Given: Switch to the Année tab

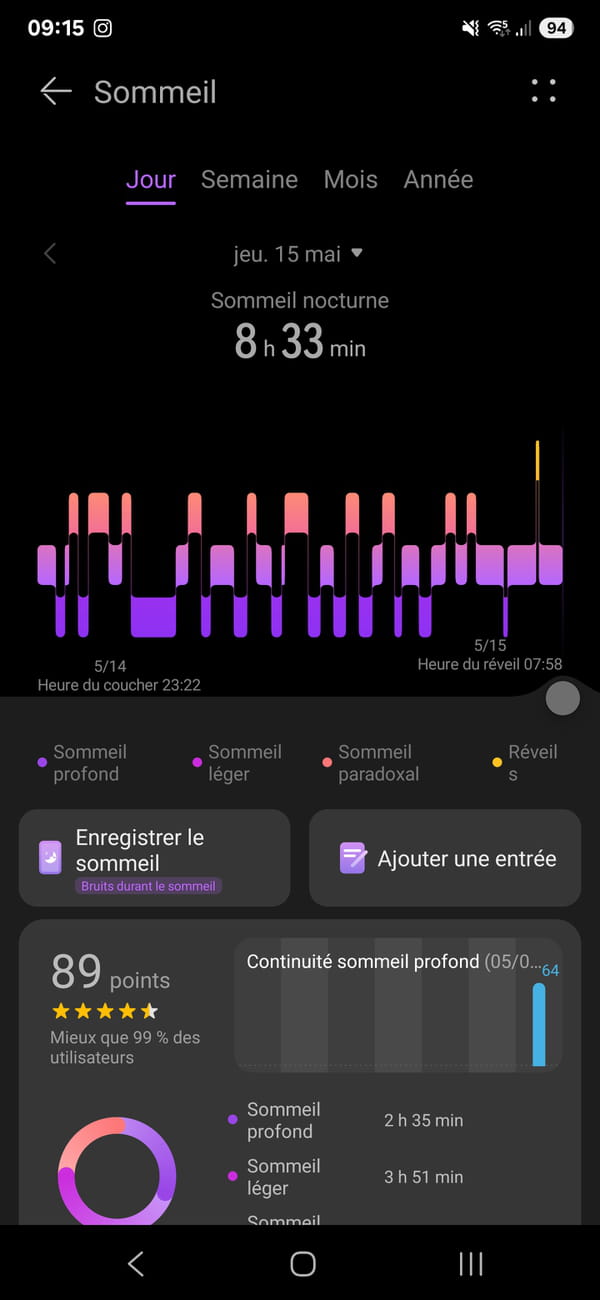Looking at the screenshot, I should (x=438, y=180).
